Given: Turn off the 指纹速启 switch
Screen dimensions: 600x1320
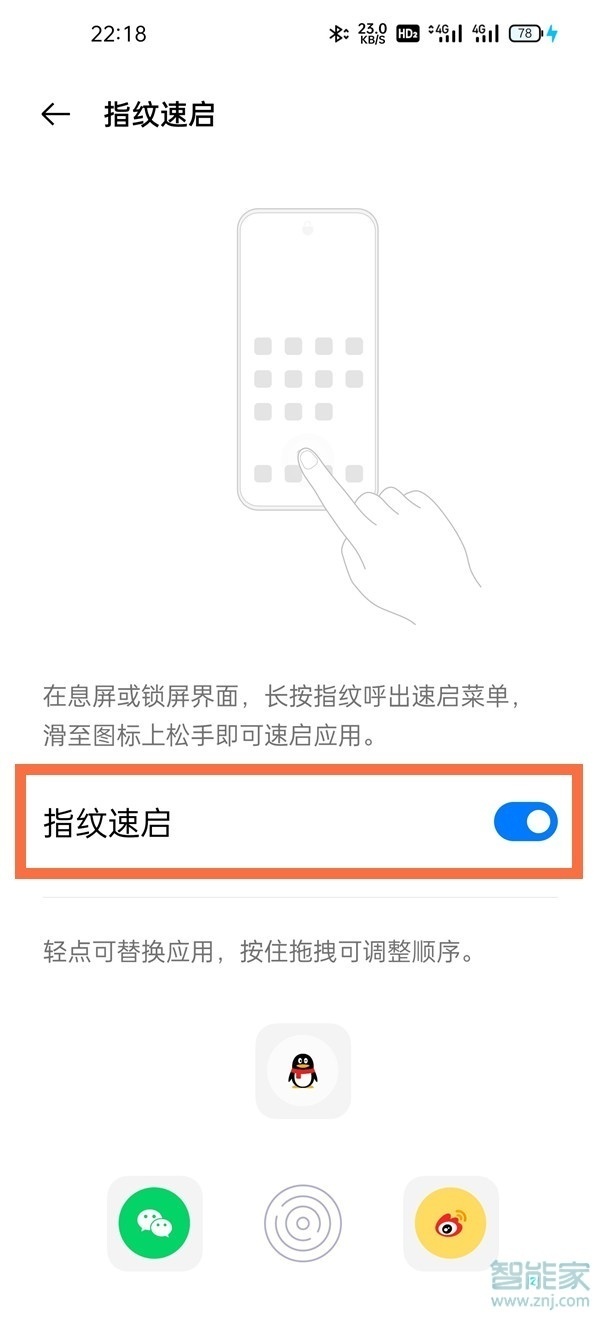Looking at the screenshot, I should click(x=525, y=822).
